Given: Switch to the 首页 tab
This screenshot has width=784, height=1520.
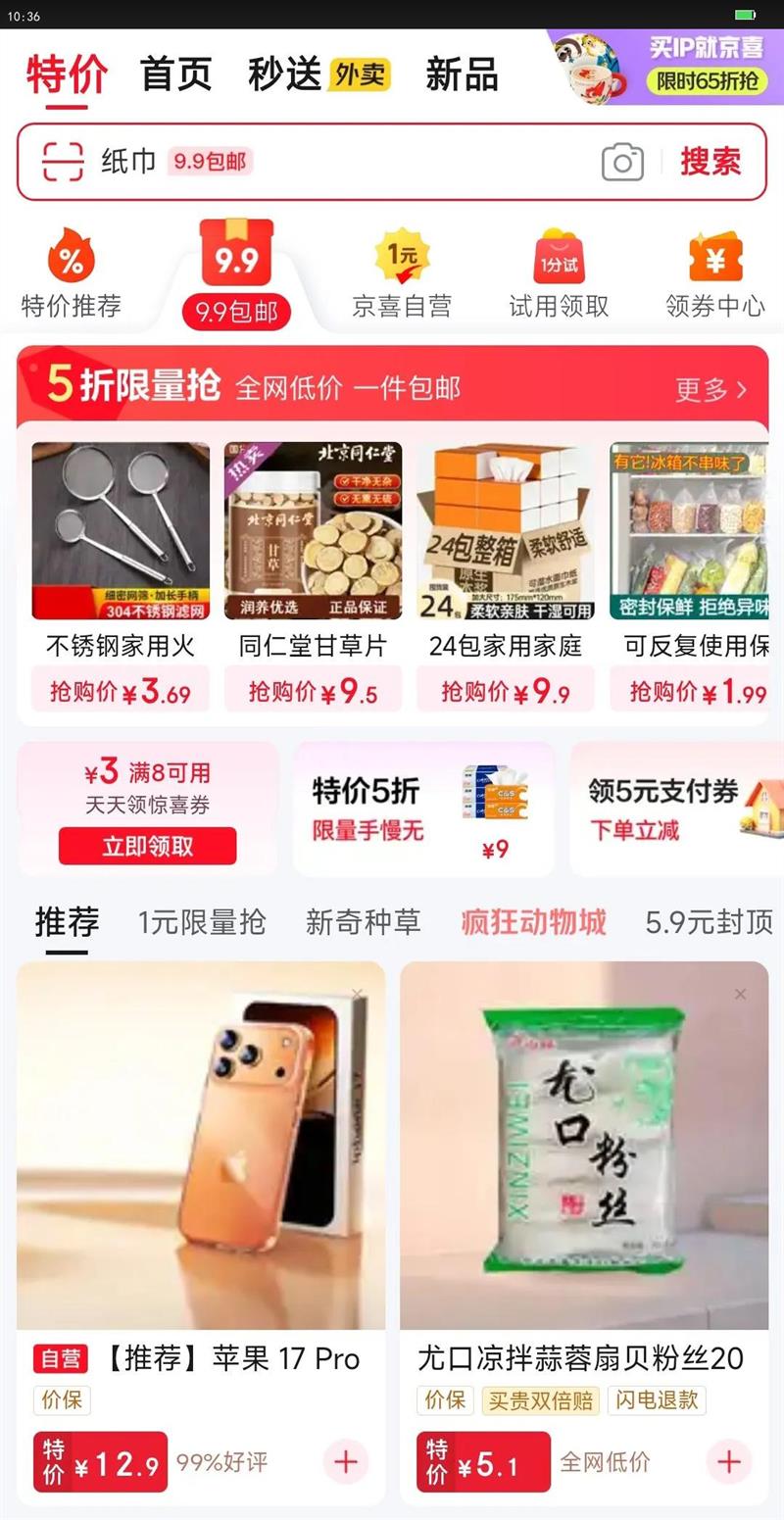Looking at the screenshot, I should [176, 74].
